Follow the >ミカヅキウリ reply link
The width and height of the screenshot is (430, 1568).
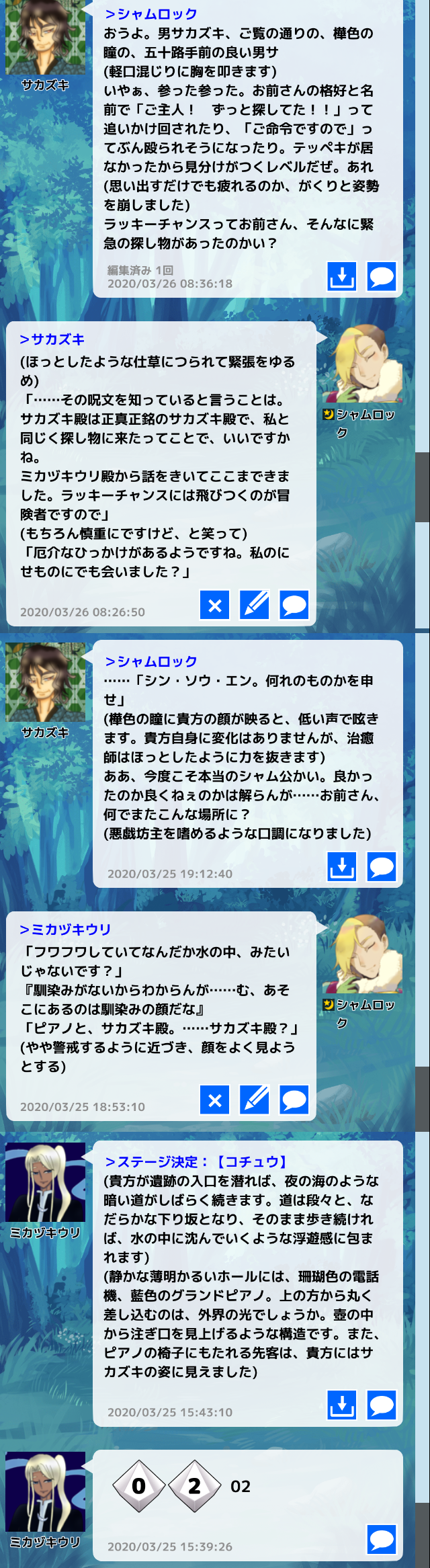[65, 930]
